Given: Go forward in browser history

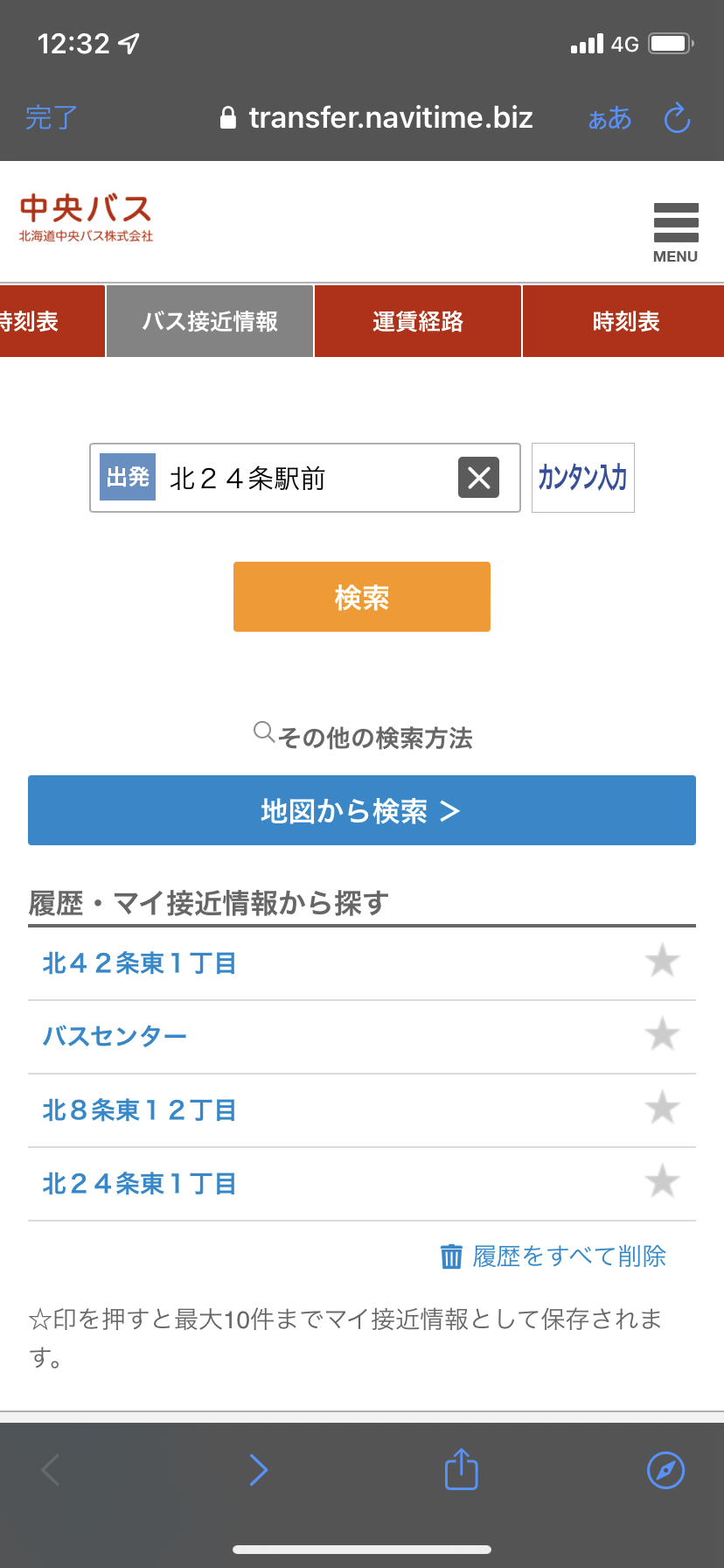Looking at the screenshot, I should click(258, 1470).
